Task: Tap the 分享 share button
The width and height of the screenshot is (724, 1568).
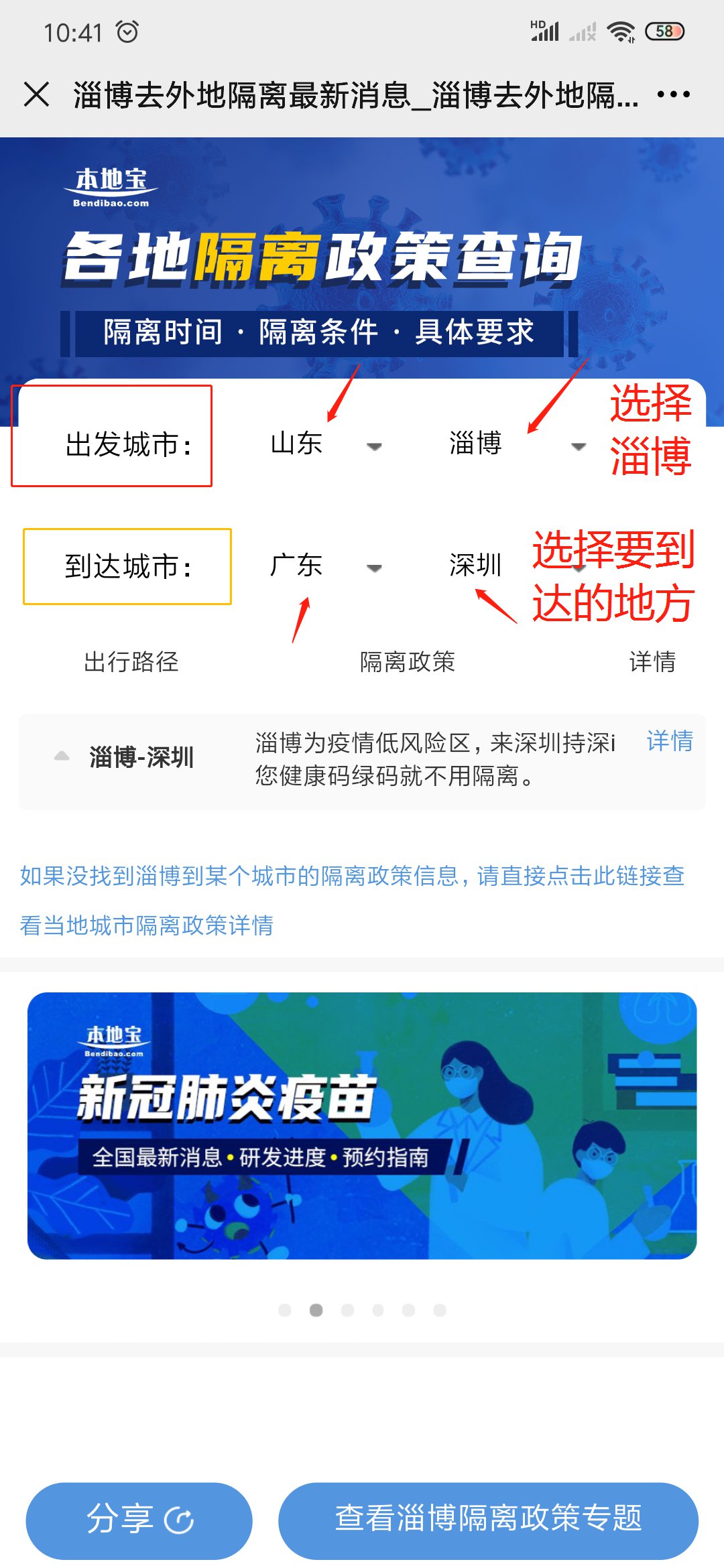Action: pos(139,1520)
